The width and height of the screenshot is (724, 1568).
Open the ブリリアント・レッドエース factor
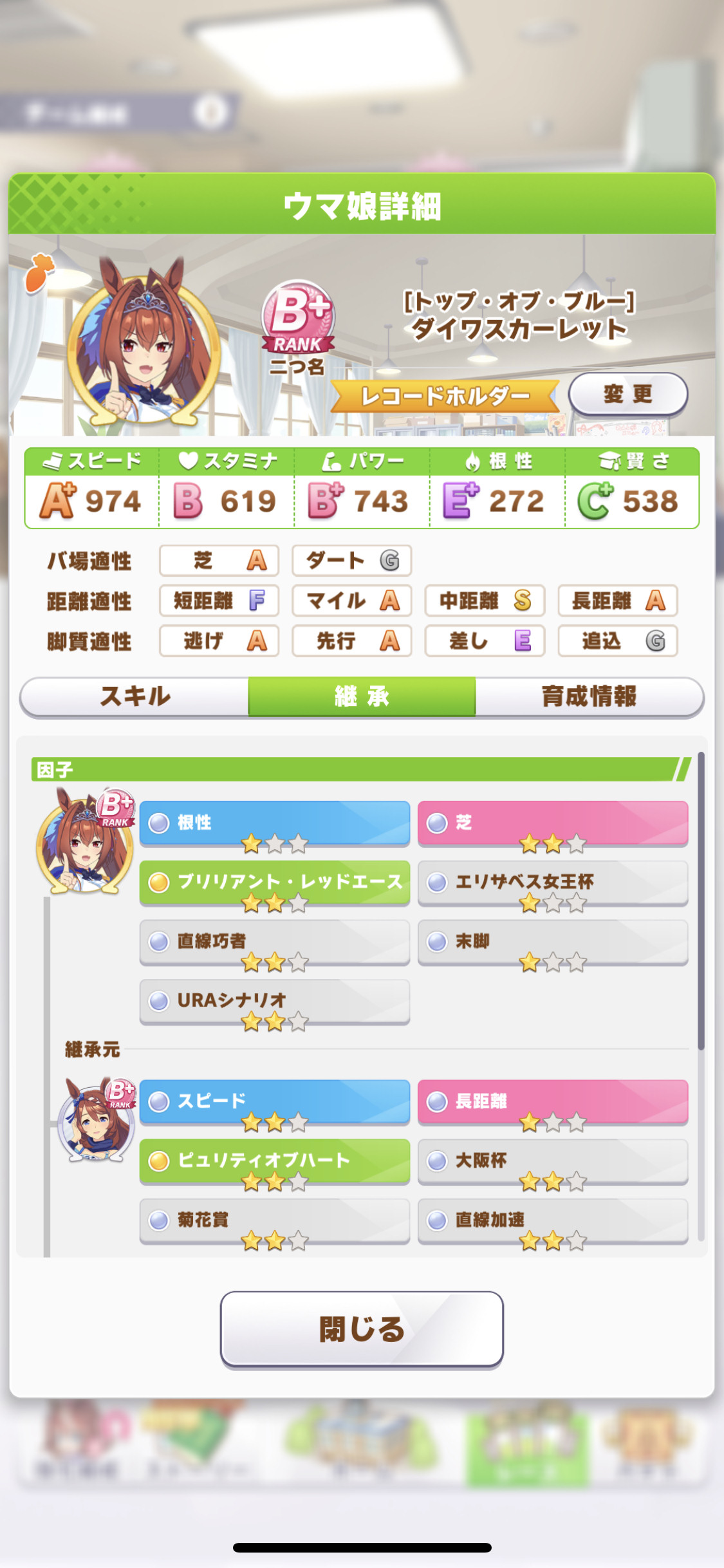coord(275,882)
